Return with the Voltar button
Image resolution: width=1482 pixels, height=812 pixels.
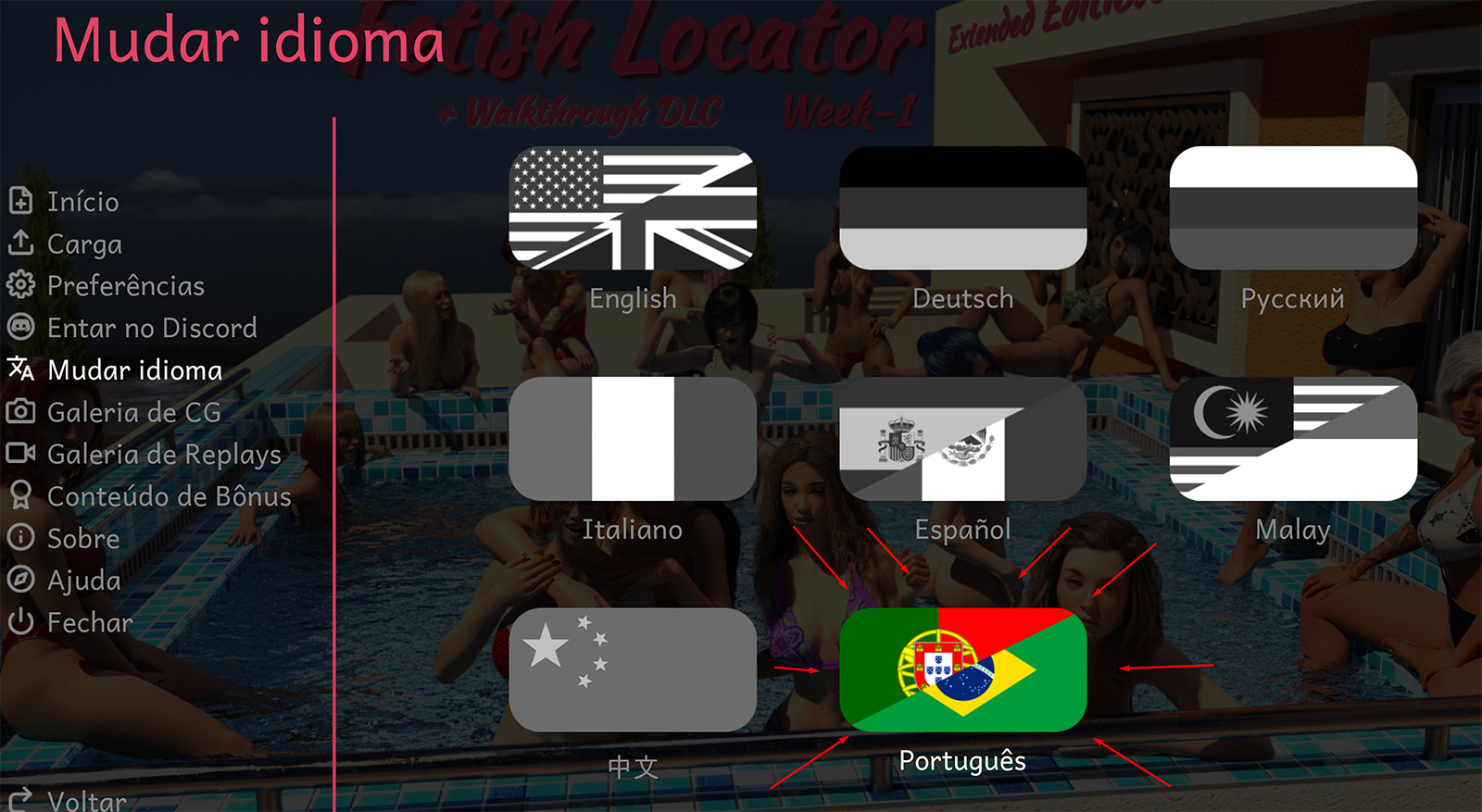coord(85,799)
